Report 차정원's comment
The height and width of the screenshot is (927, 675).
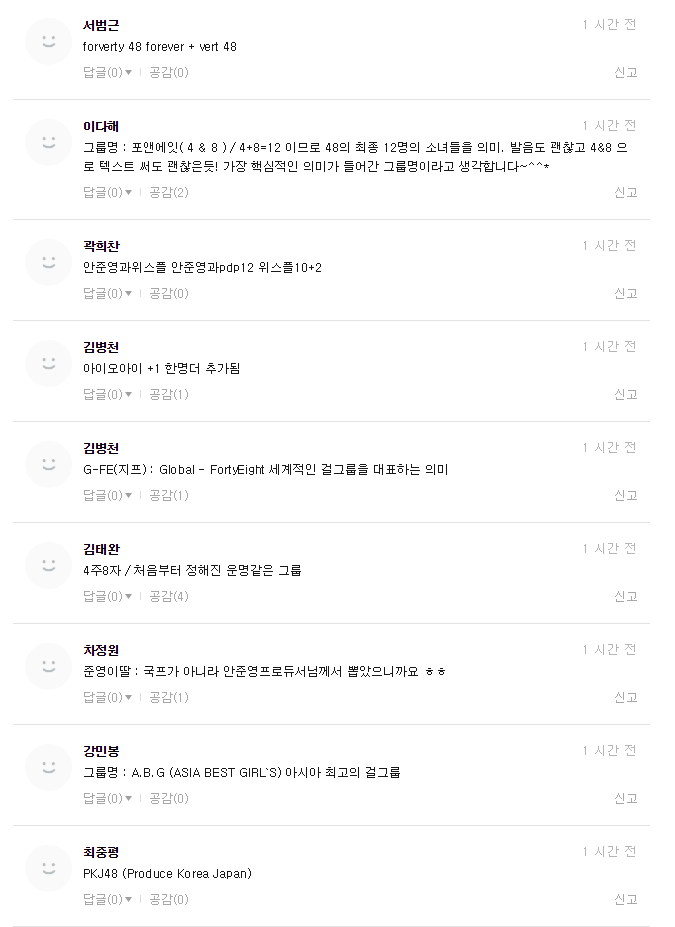point(625,697)
